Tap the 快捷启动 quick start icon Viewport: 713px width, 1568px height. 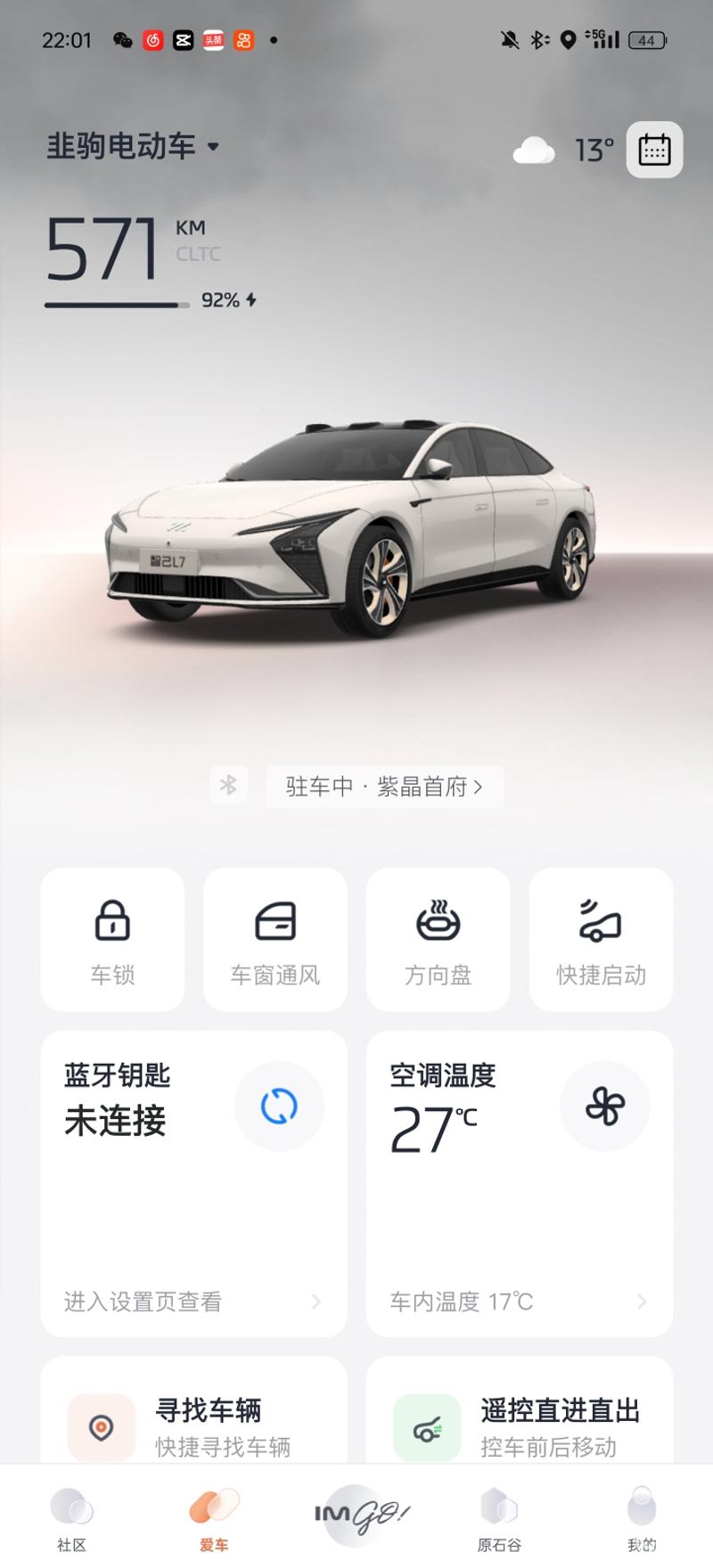click(601, 922)
